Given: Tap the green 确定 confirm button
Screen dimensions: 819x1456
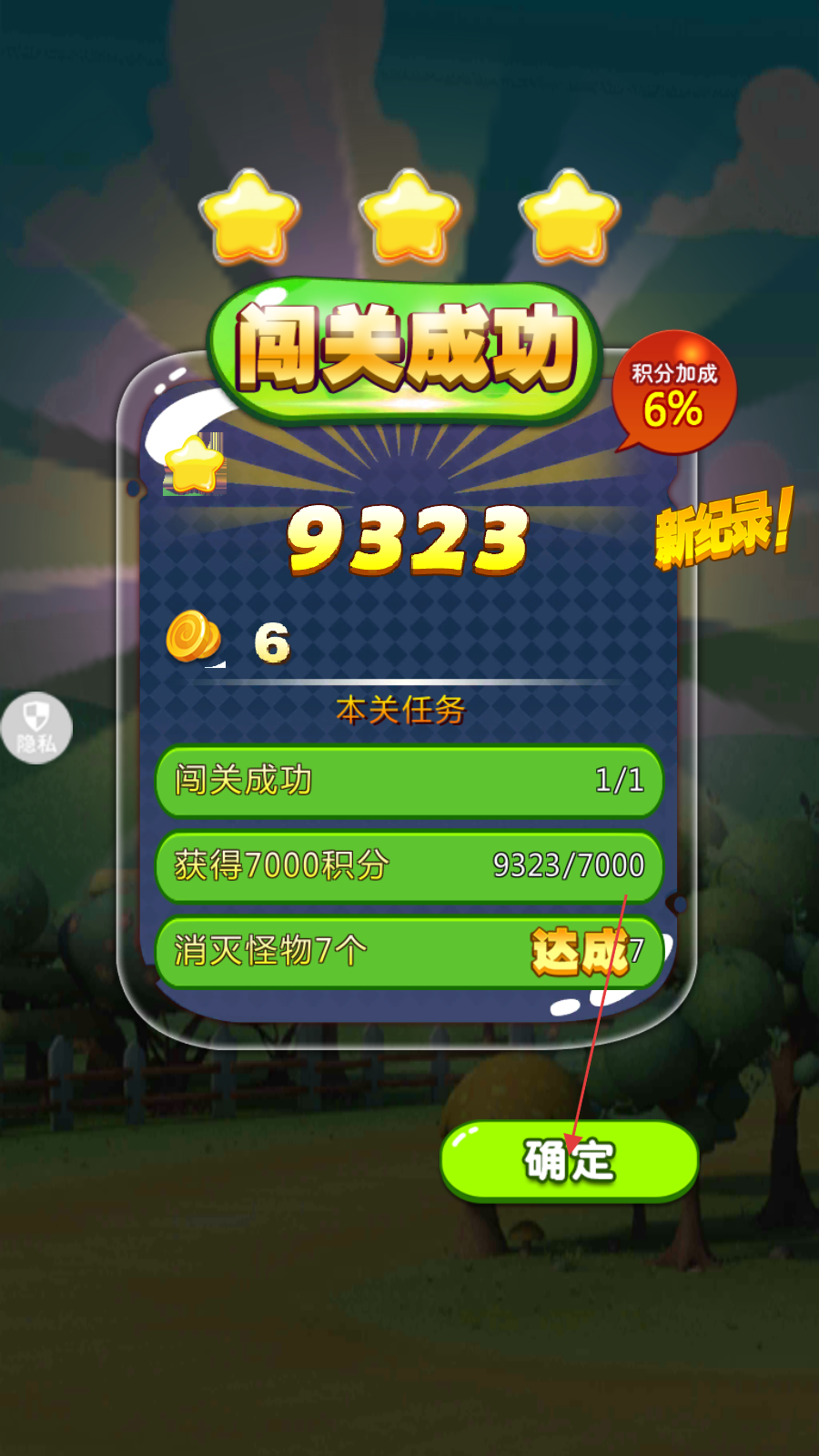Looking at the screenshot, I should point(570,1160).
